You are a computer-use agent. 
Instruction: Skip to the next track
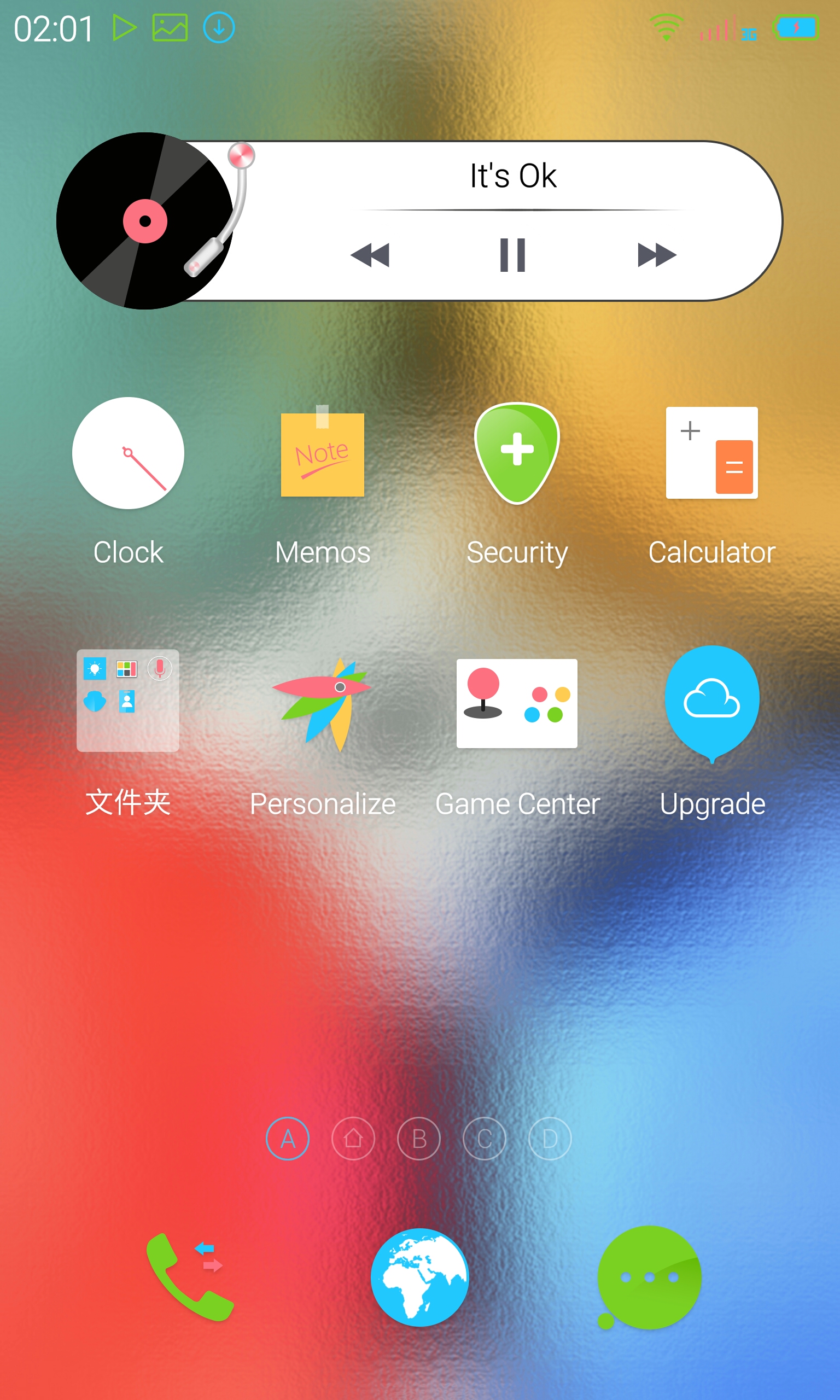coord(656,255)
